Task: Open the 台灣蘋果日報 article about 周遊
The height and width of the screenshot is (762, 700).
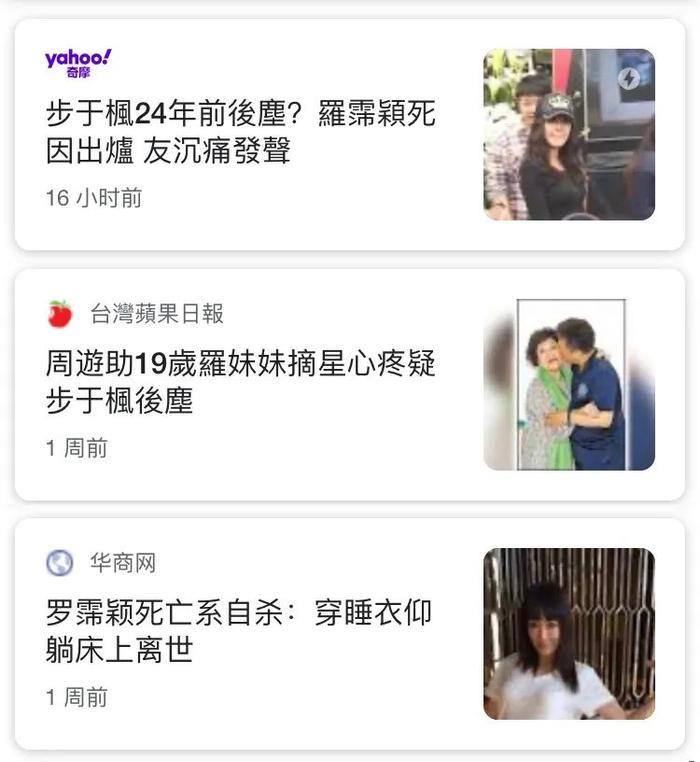Action: coord(241,382)
